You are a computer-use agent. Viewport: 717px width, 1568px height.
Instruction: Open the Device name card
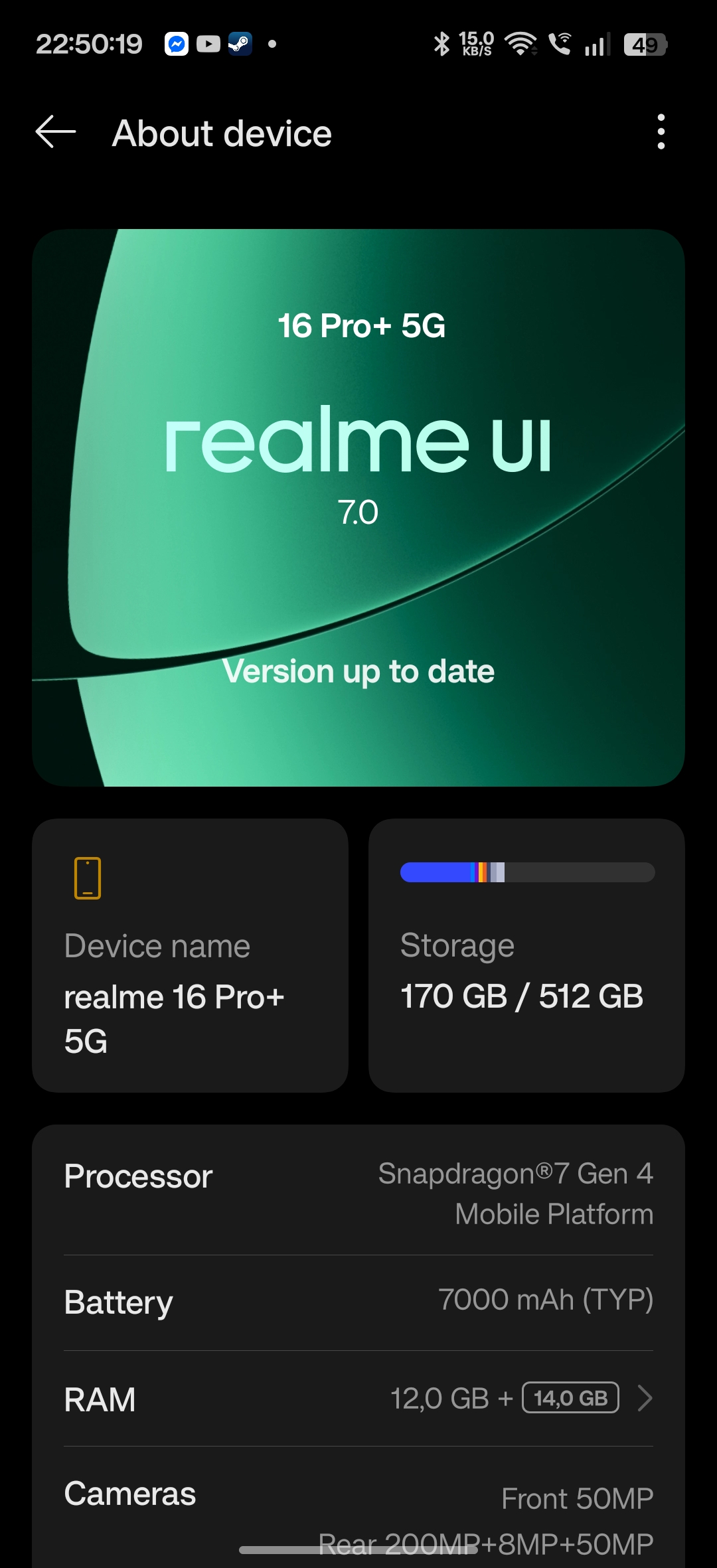pyautogui.click(x=190, y=956)
